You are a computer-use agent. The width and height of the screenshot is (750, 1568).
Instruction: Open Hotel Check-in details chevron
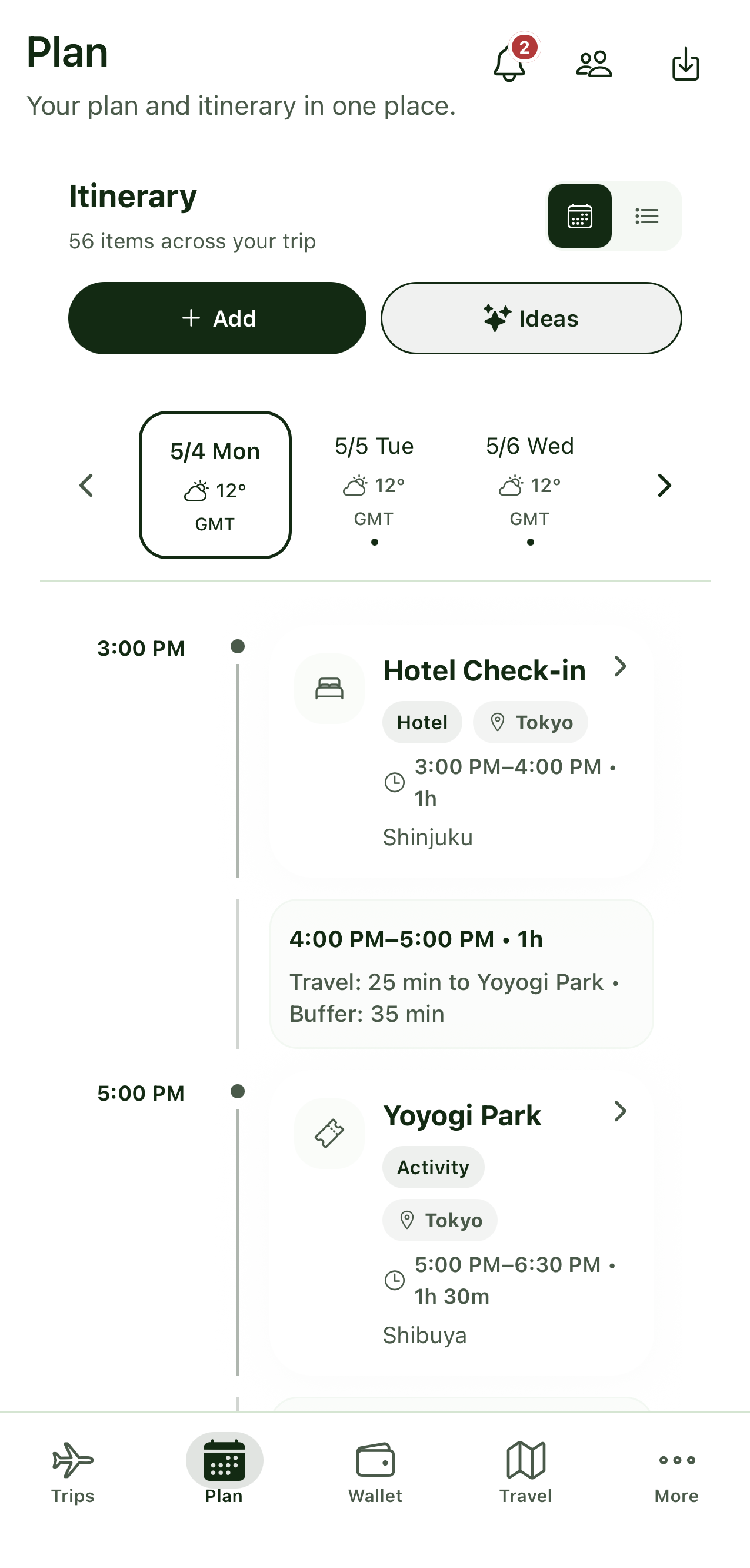621,666
